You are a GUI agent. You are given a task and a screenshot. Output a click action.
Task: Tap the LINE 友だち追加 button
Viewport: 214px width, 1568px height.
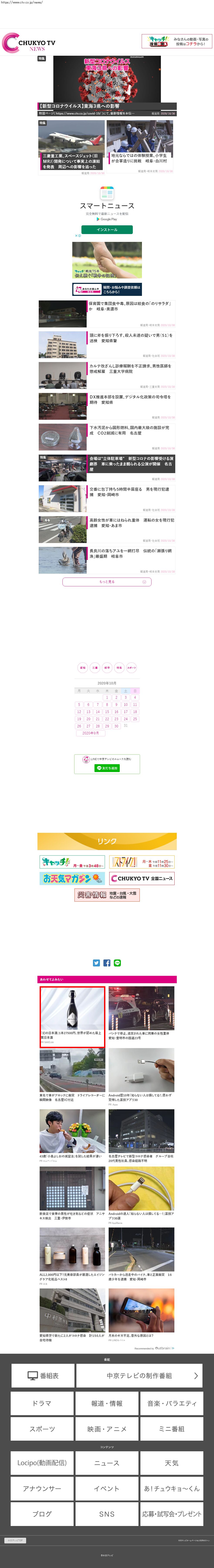pyautogui.click(x=107, y=768)
